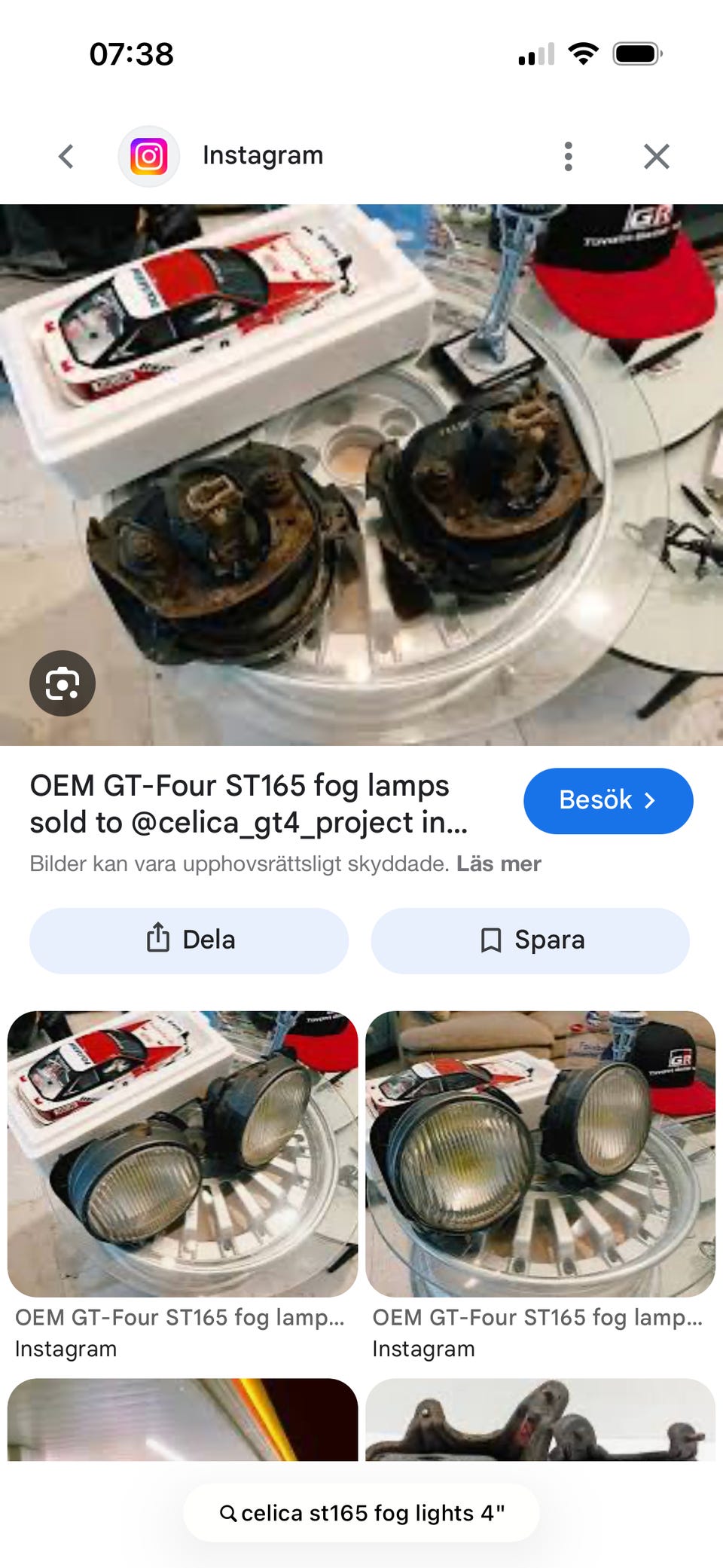723x1568 pixels.
Task: Open the OEM GT-Four ST165 post title
Action: point(249,803)
